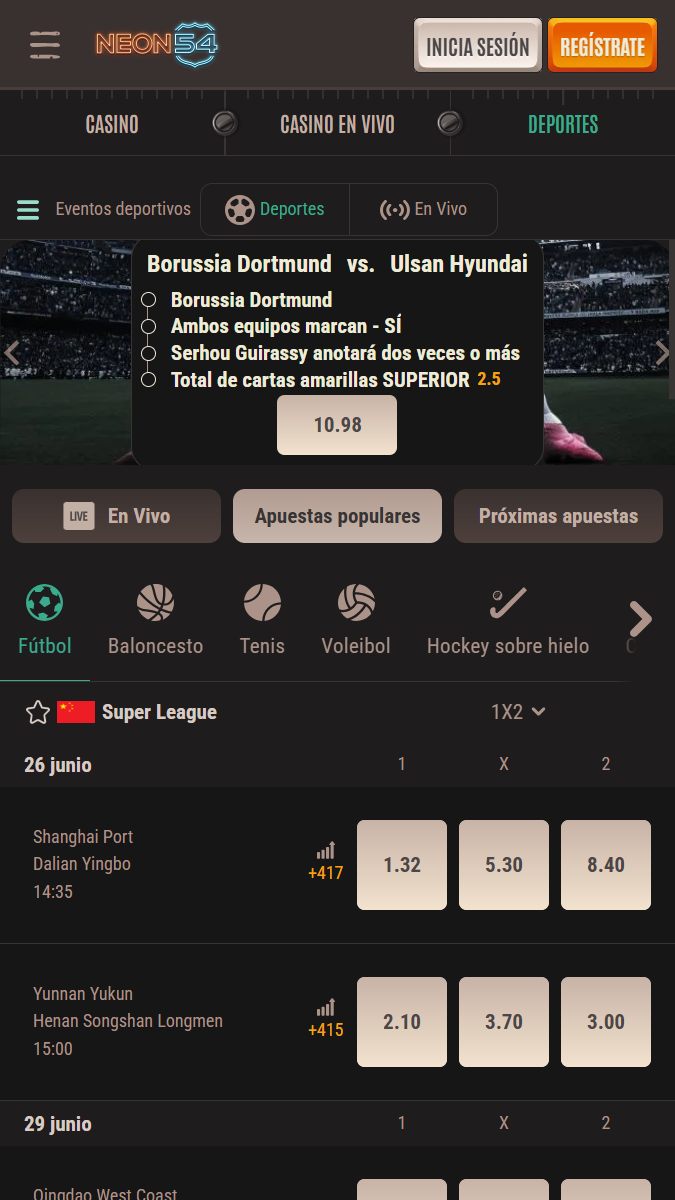Pick draw odds 3.70 for Yunnan Yukun
The width and height of the screenshot is (675, 1200).
click(504, 1022)
